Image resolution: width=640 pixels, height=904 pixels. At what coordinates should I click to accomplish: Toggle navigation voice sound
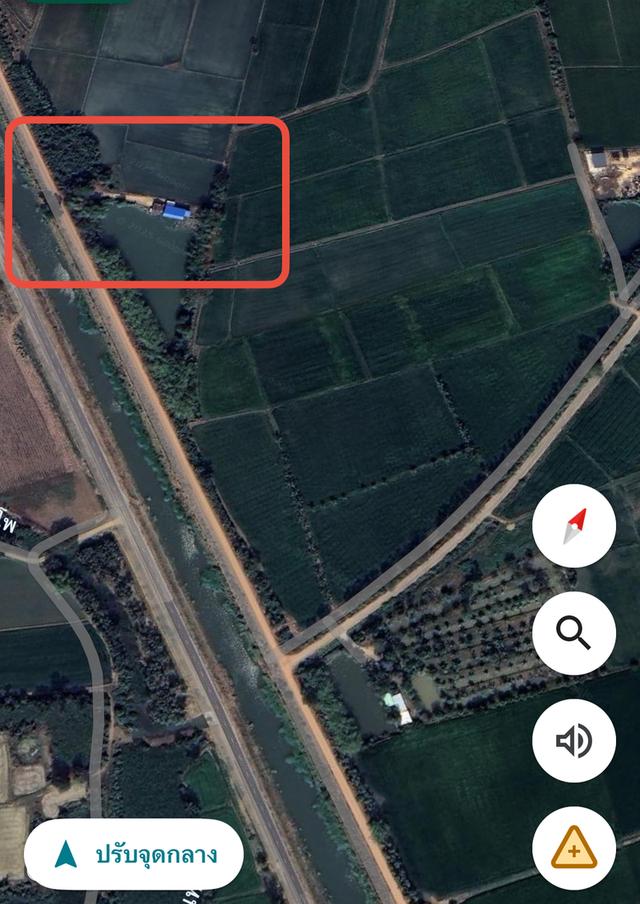point(574,741)
